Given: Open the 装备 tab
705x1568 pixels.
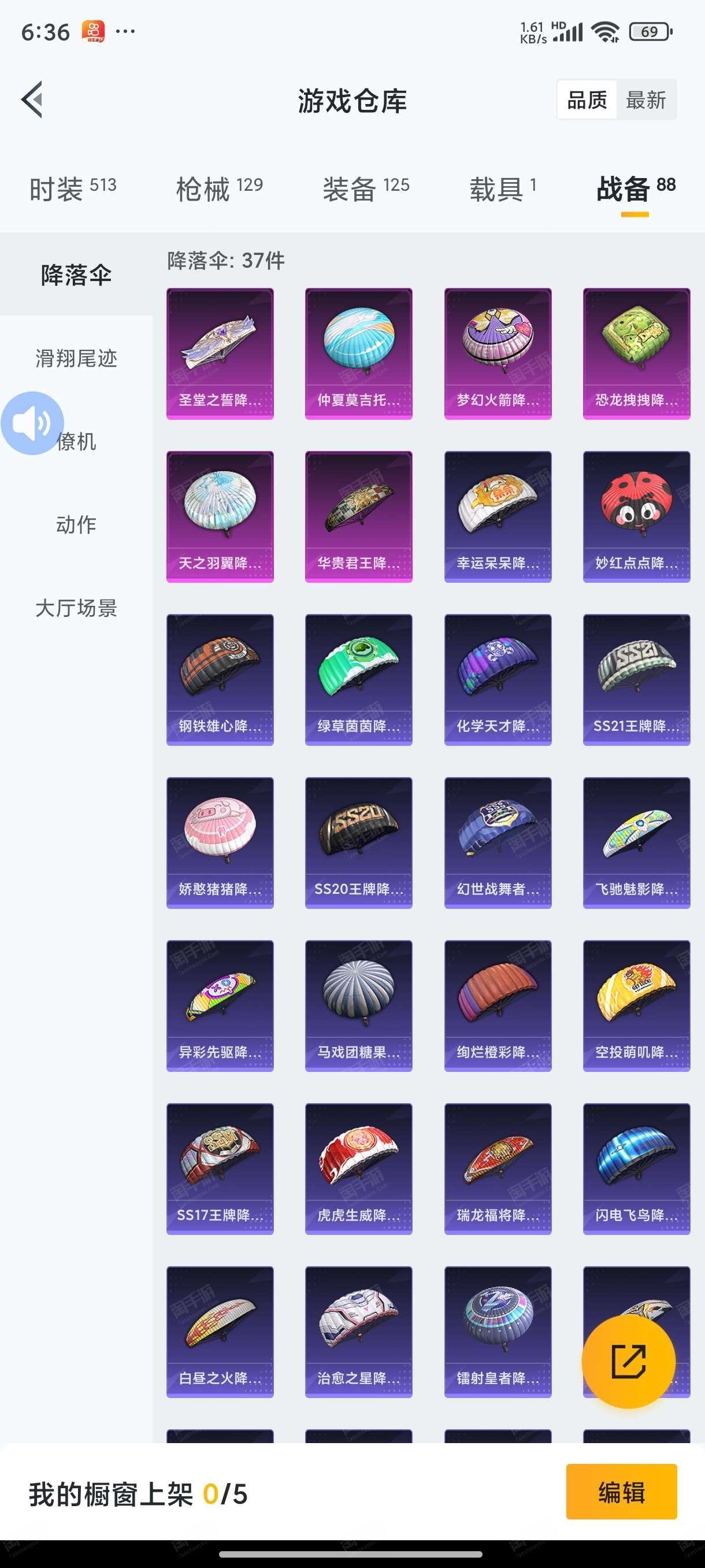Looking at the screenshot, I should point(366,188).
